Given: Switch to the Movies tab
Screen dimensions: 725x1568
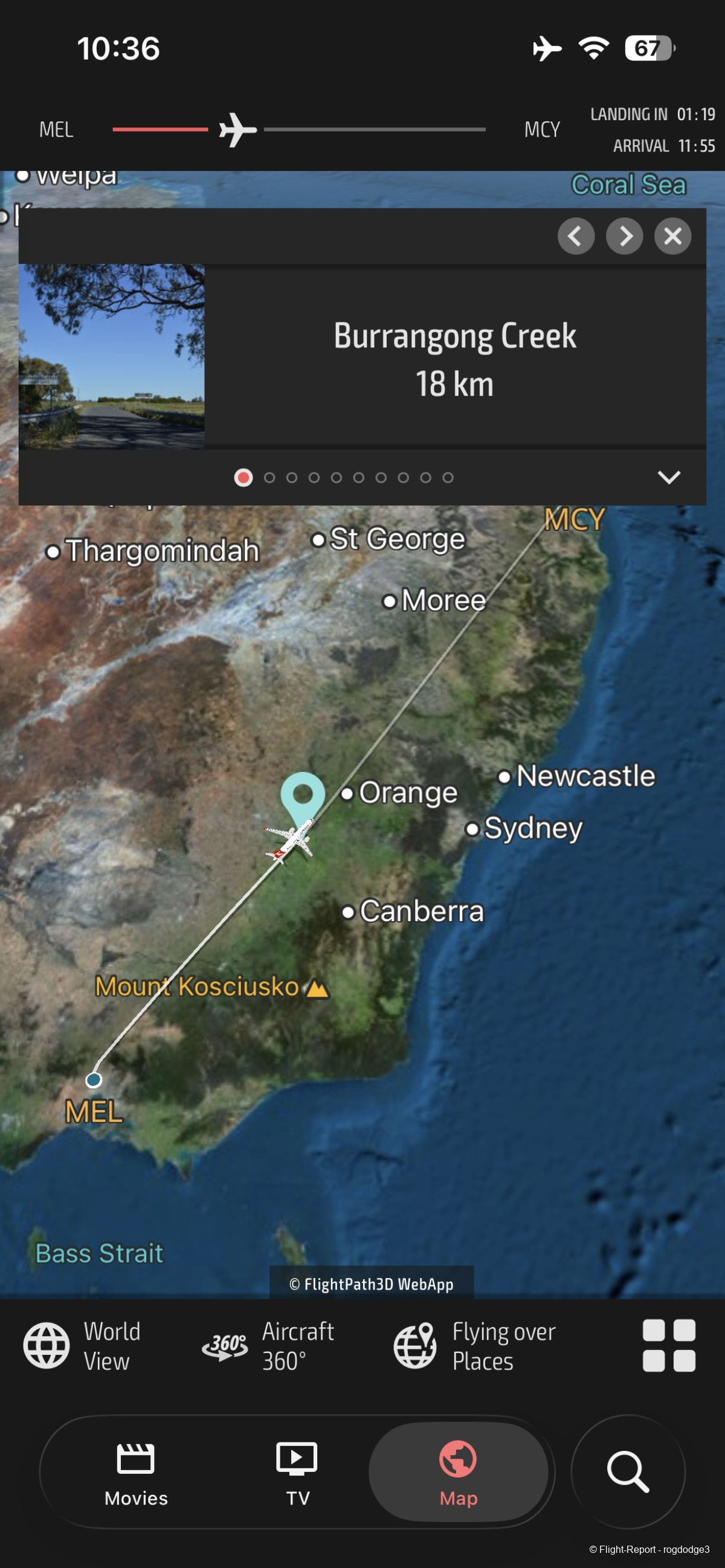Looking at the screenshot, I should (136, 1472).
